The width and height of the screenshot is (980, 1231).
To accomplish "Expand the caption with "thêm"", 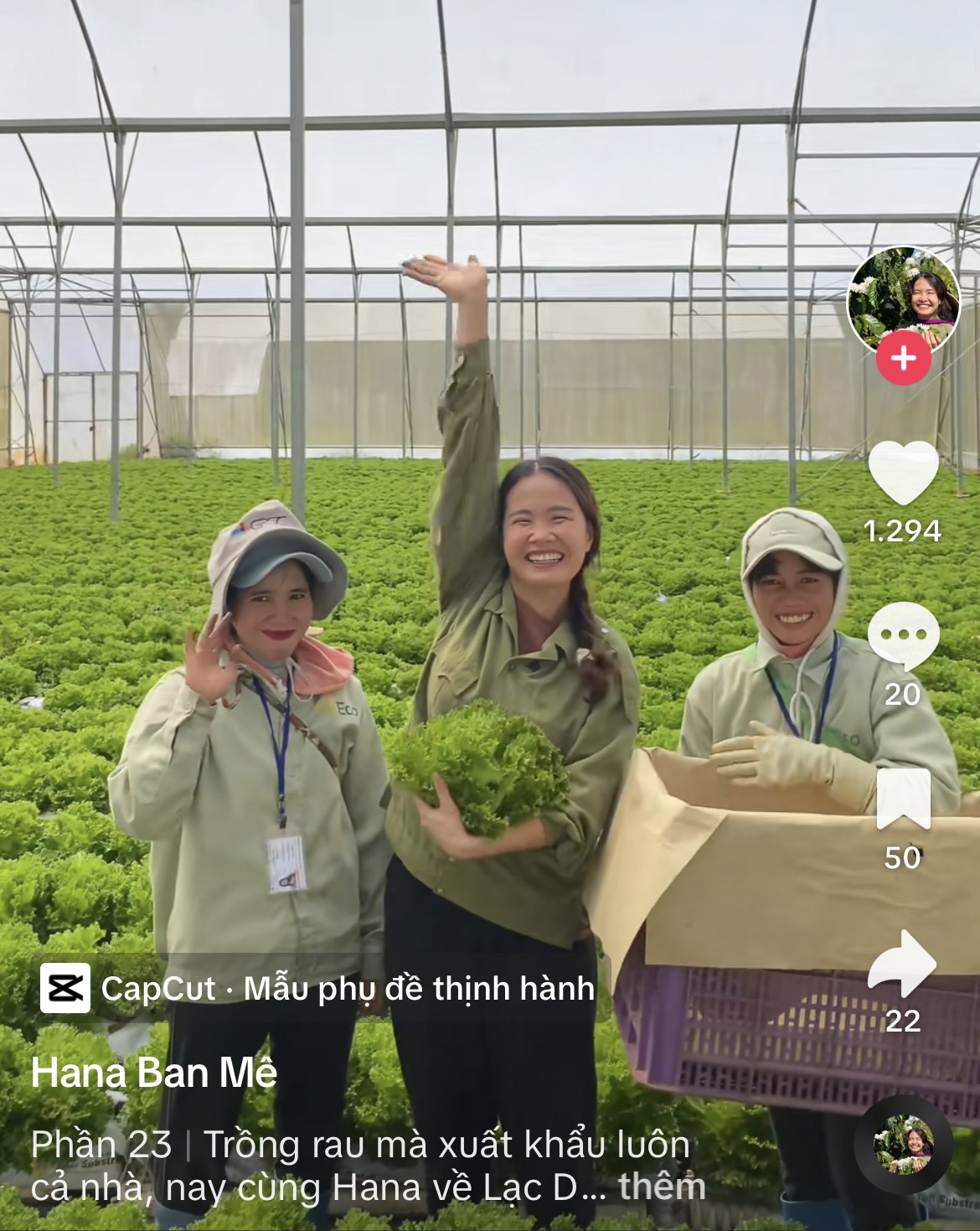I will click(662, 1187).
